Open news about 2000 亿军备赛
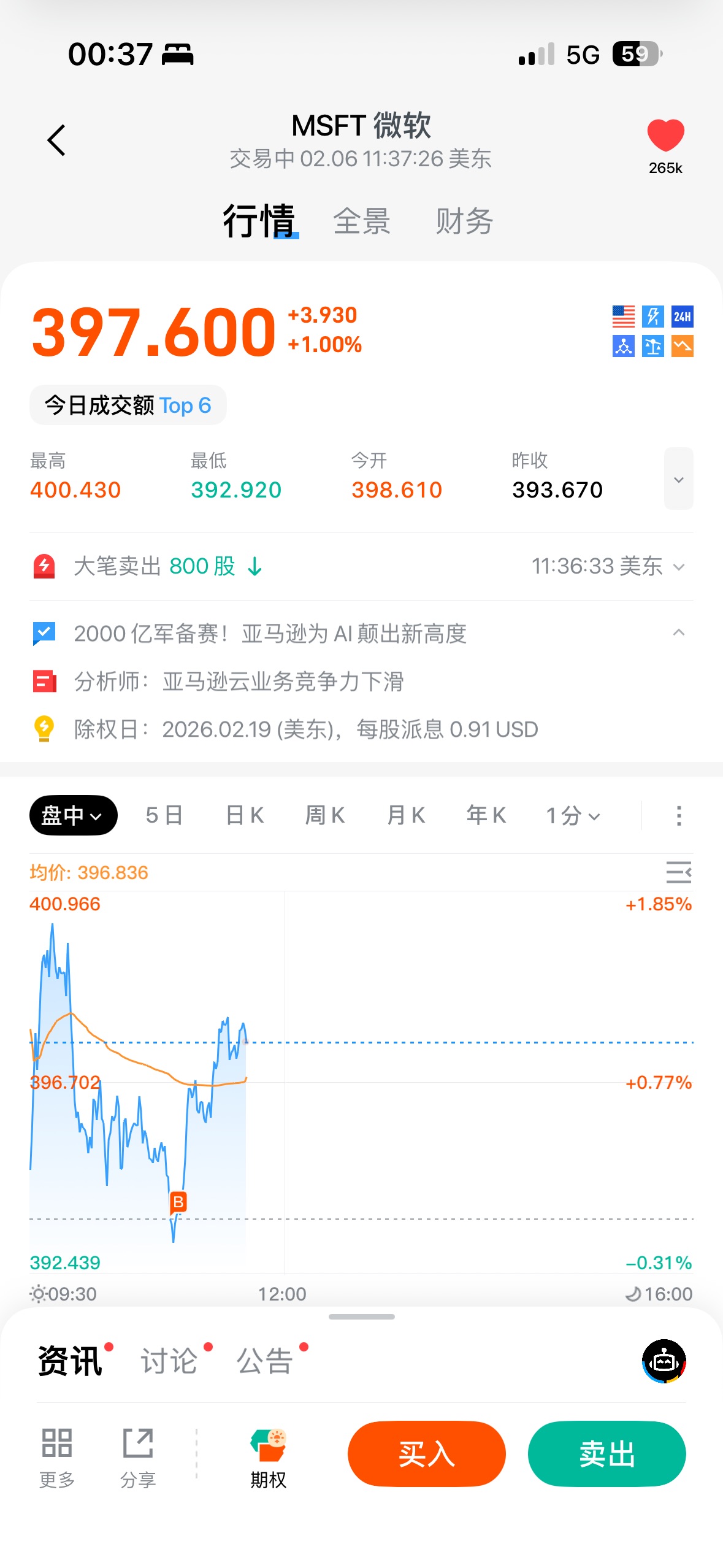The height and width of the screenshot is (1568, 723). (270, 634)
